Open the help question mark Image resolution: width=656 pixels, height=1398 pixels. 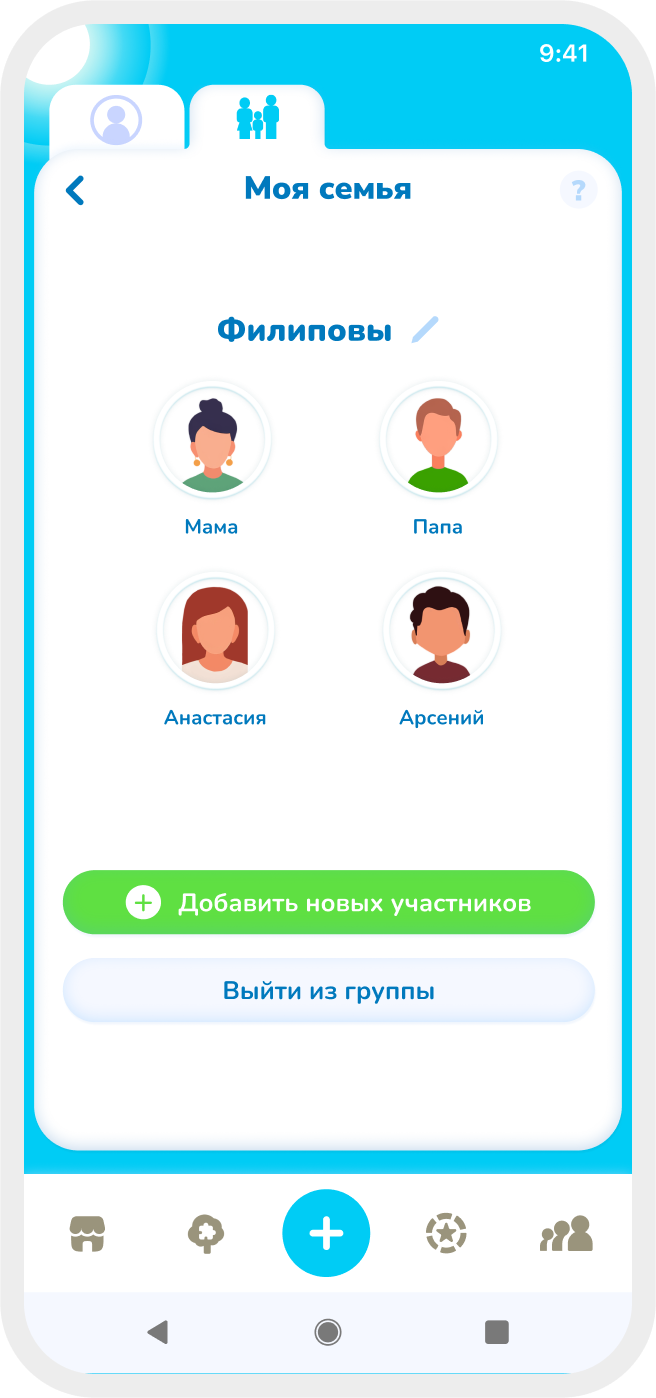coord(578,190)
